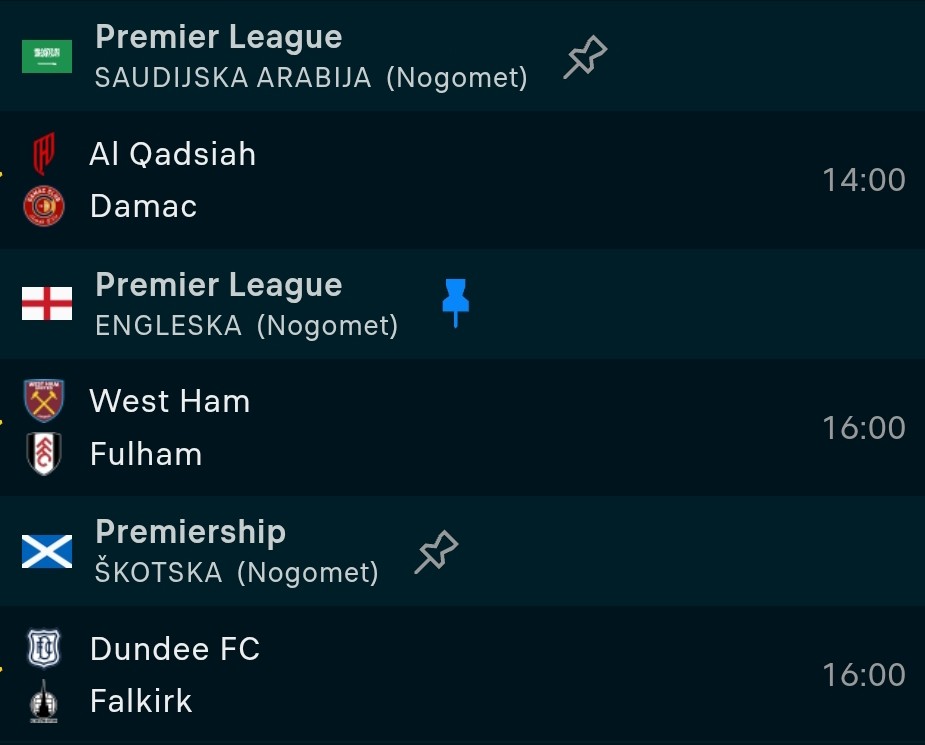925x745 pixels.
Task: Open England Premier League header
Action: click(220, 304)
